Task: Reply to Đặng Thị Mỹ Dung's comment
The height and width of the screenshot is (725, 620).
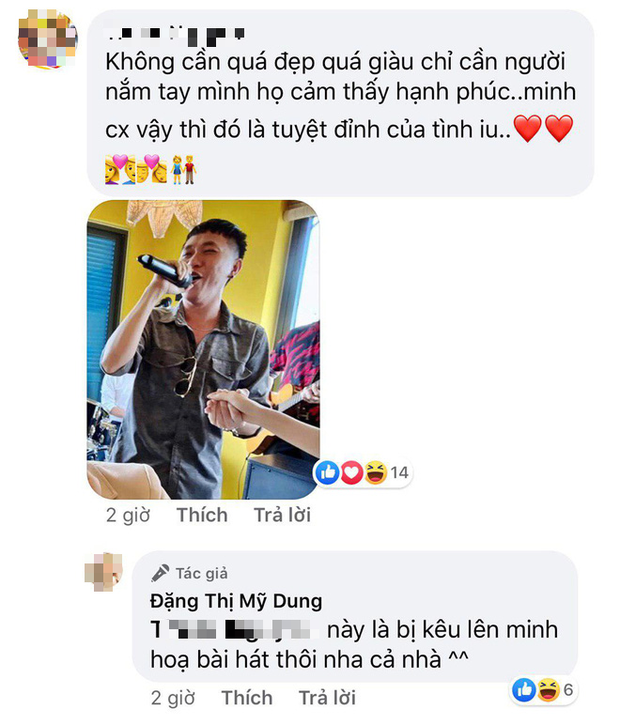Action: (x=326, y=697)
